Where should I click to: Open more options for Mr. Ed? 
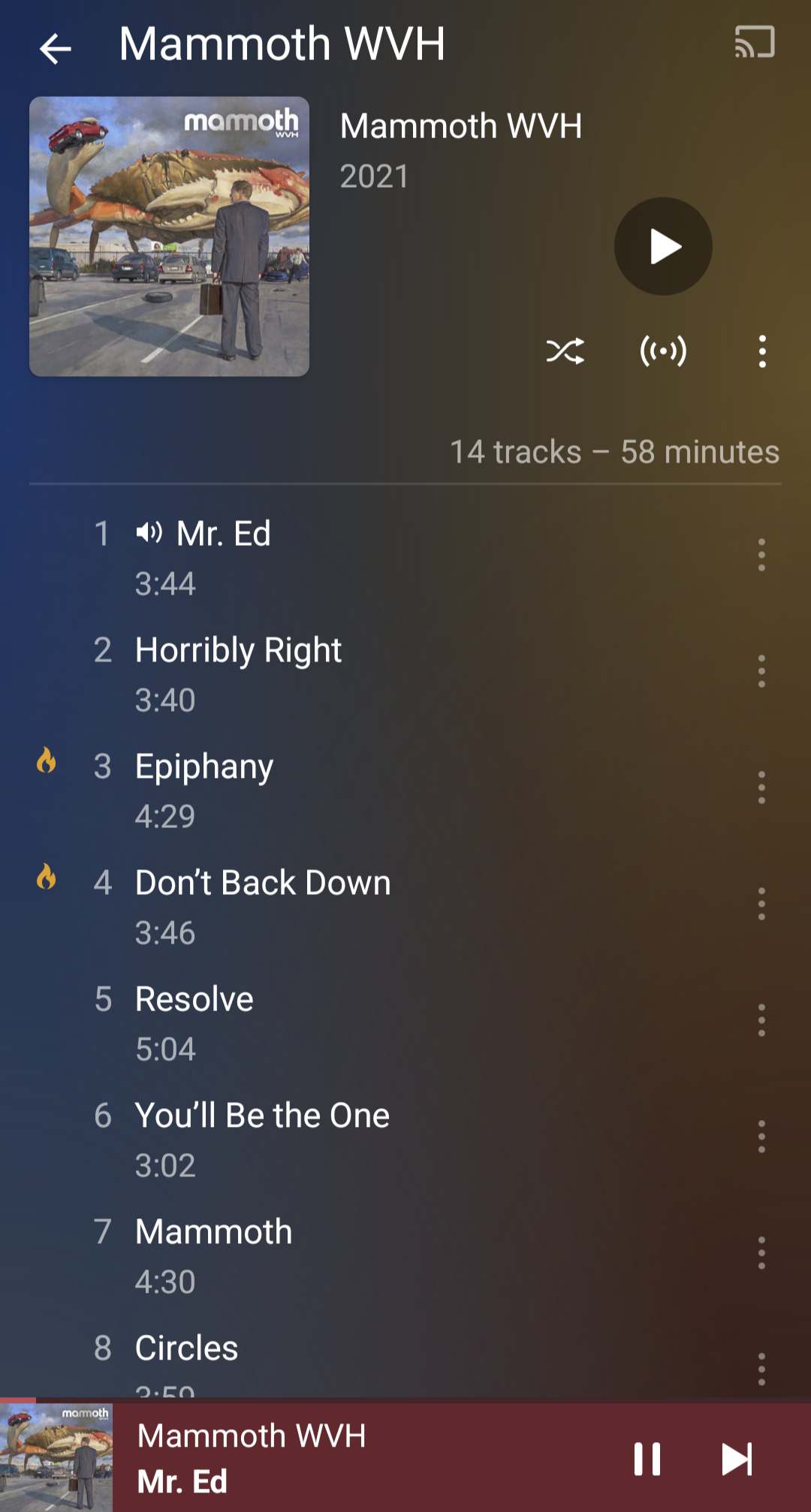click(761, 555)
